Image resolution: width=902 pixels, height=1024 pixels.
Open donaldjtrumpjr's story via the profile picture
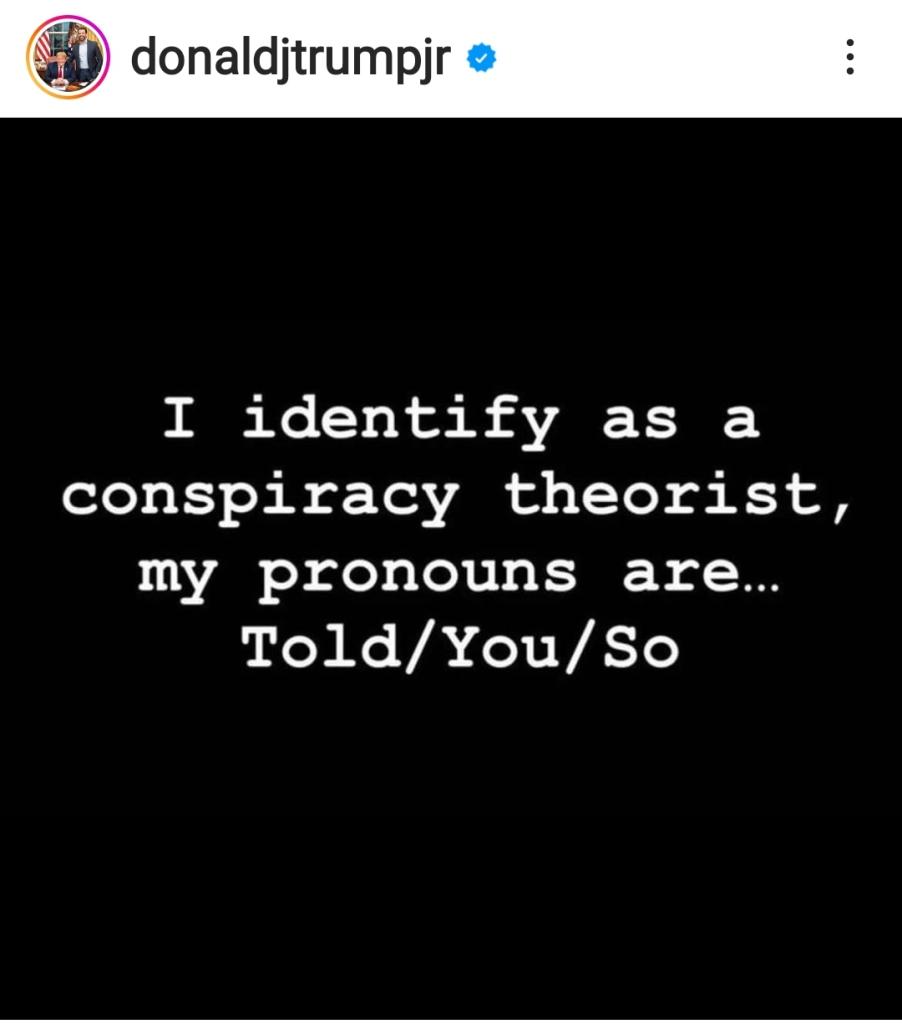click(x=67, y=58)
